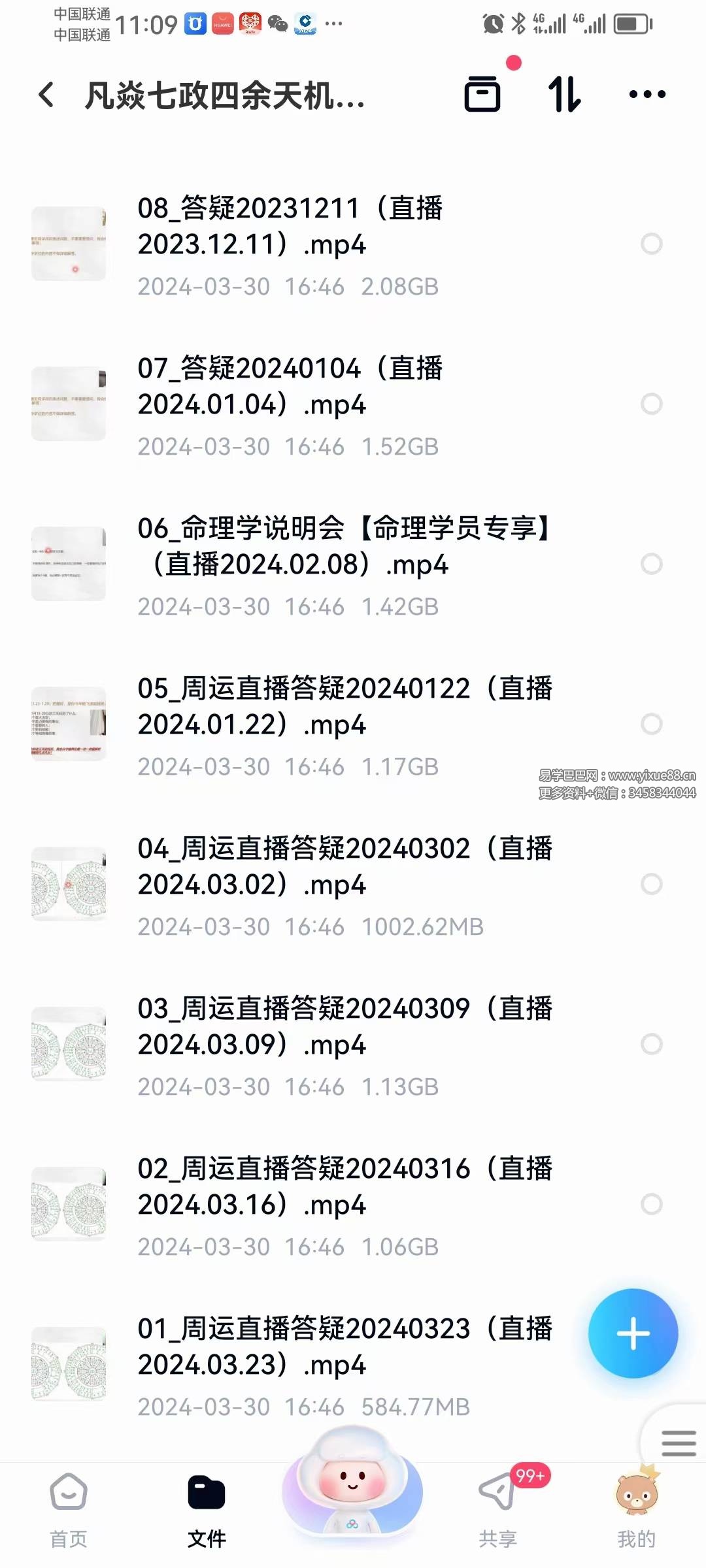Viewport: 706px width, 1568px height.
Task: Tap the blue plus add button
Action: 633,1333
